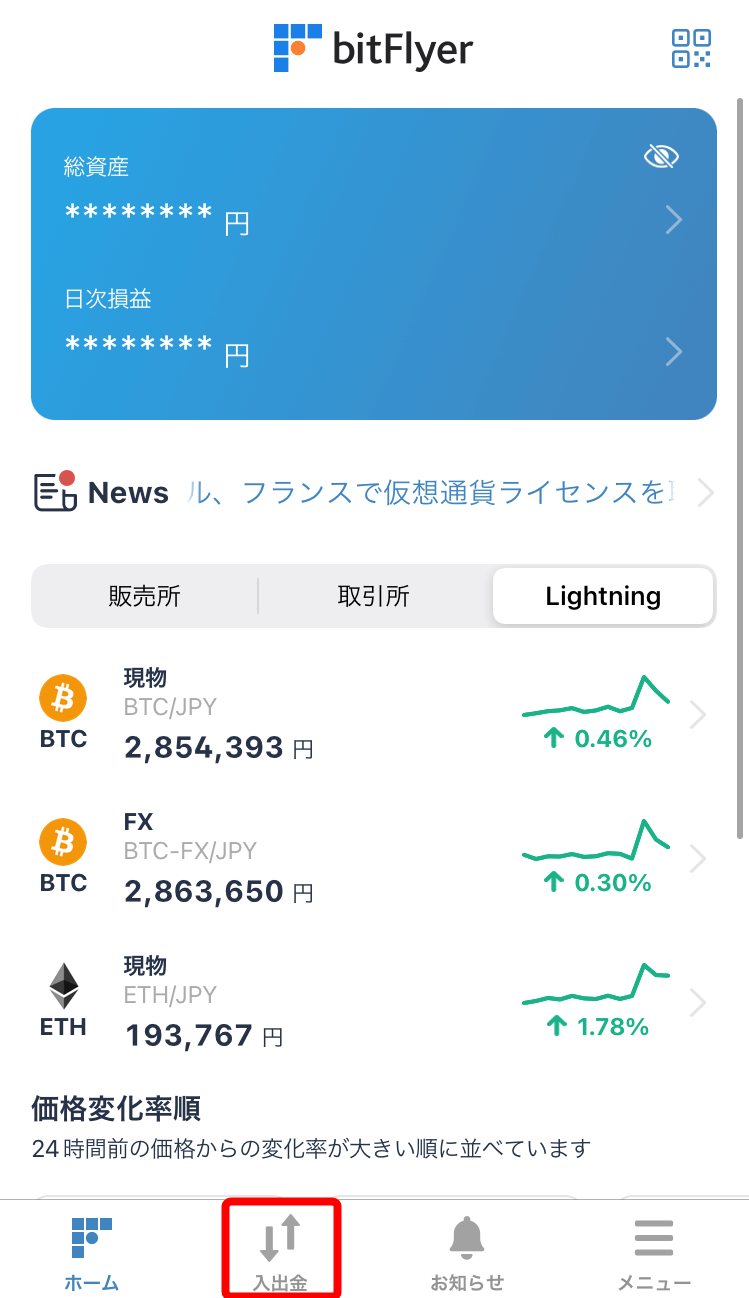Click the ETH/JPY sparkline chart
The height and width of the screenshot is (1298, 749).
595,985
